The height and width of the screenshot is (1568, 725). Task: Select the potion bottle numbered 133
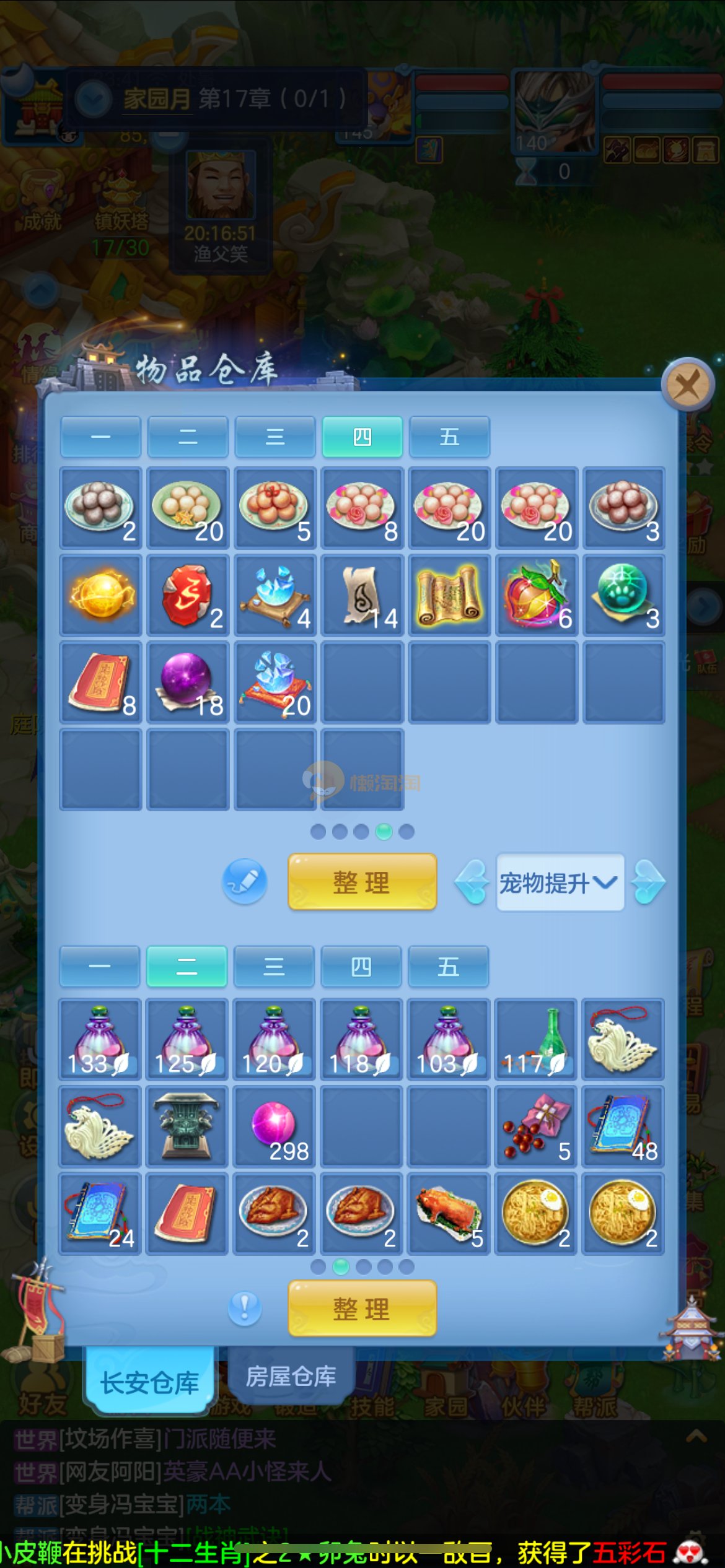coord(99,1039)
